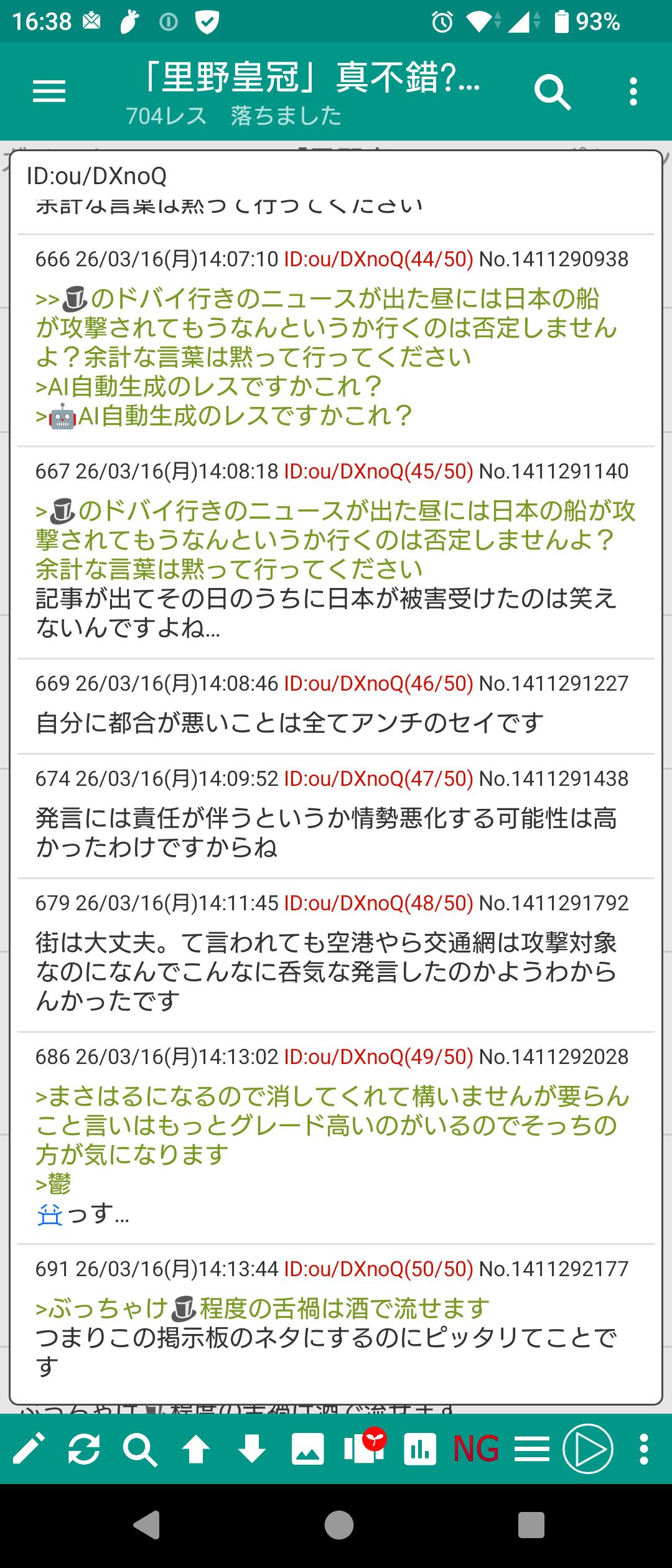Open the bottom toolbar overflow menu
The image size is (672, 1568).
[x=644, y=1449]
